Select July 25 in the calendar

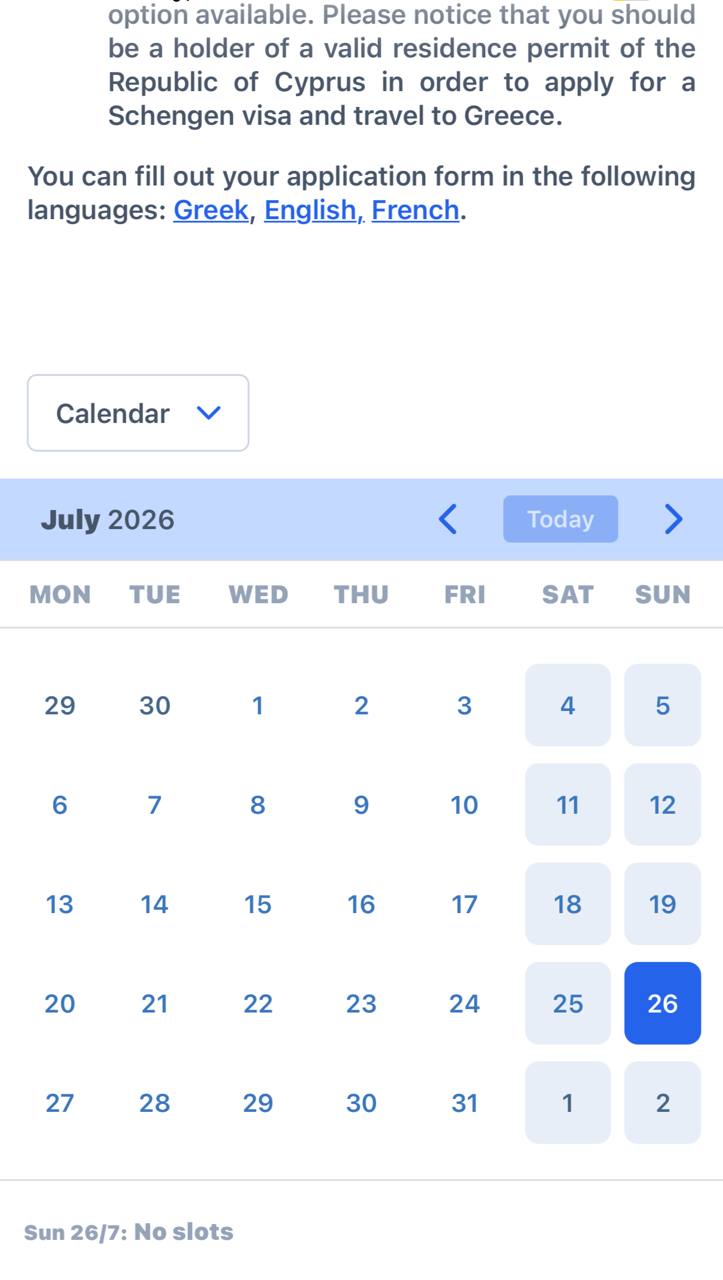tap(568, 1003)
